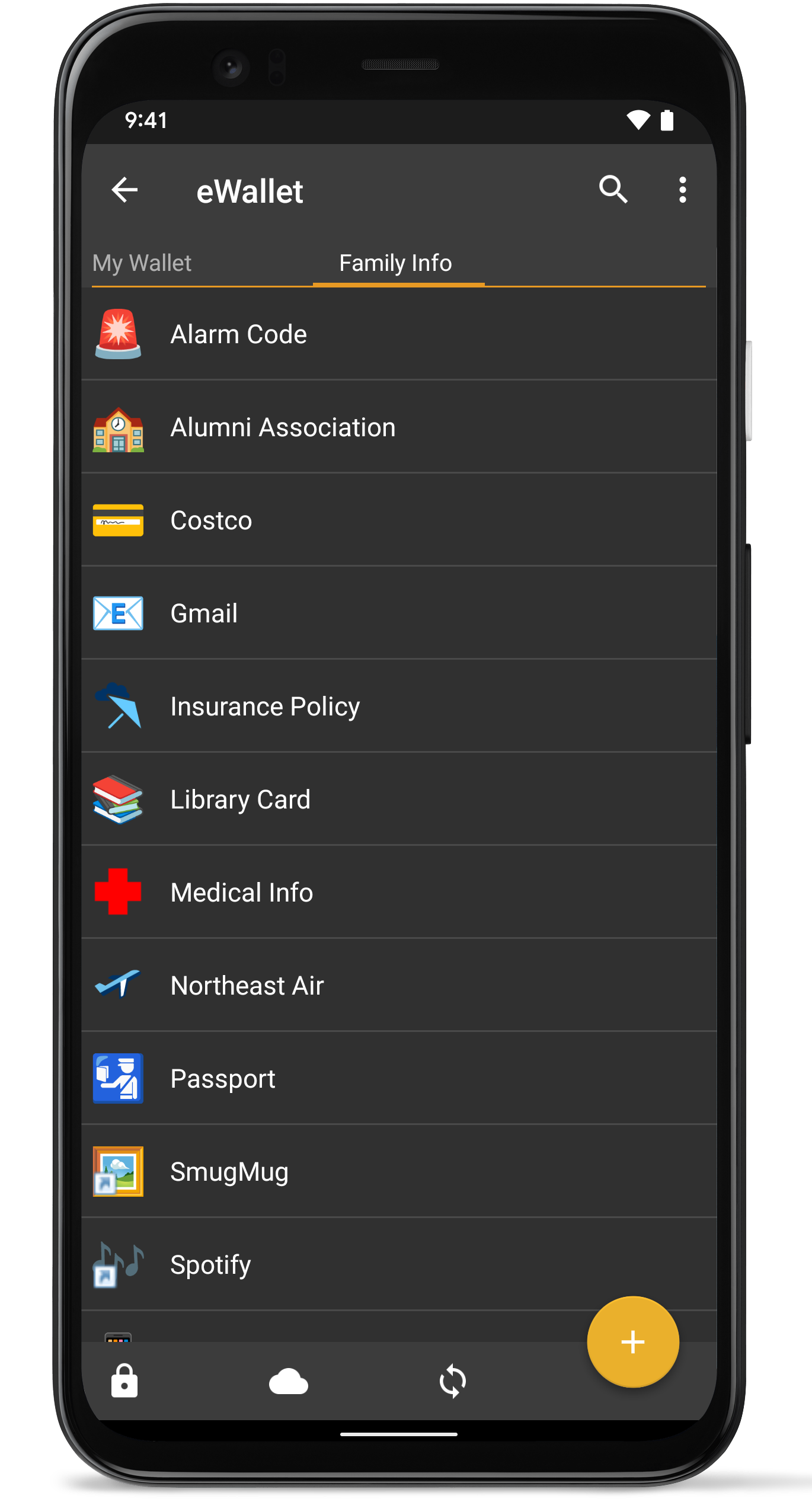
Task: Select the Family Info tab
Action: pyautogui.click(x=395, y=263)
